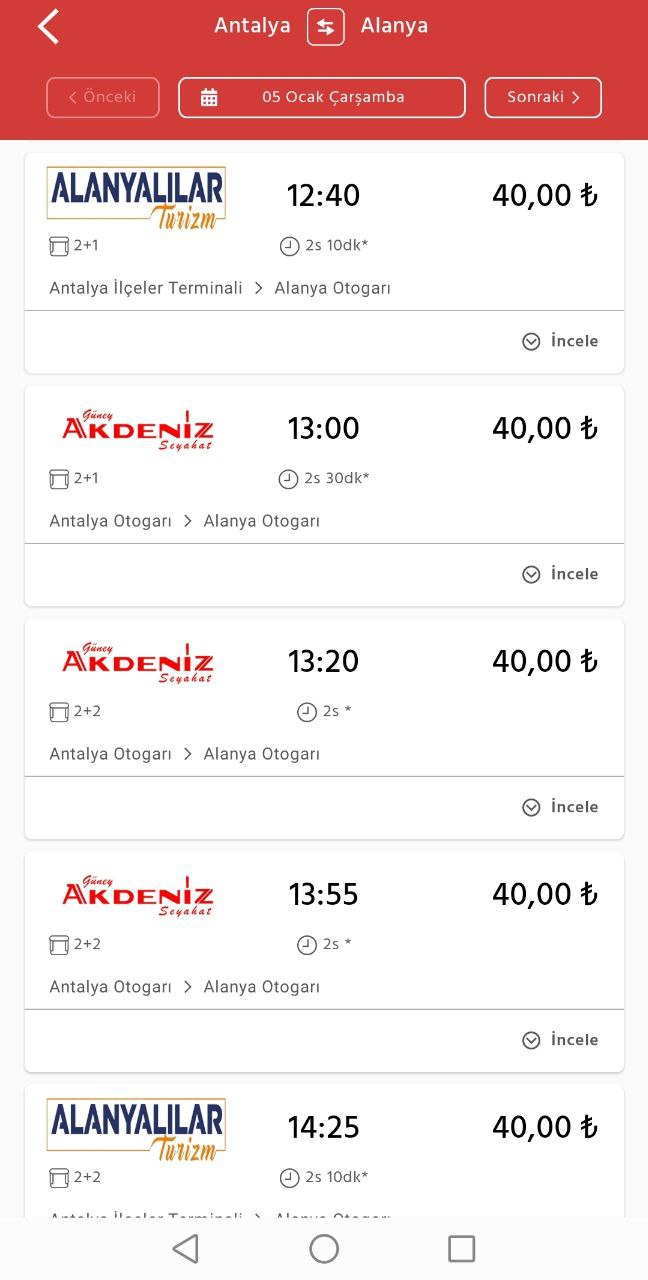This screenshot has height=1280, width=648.
Task: Select the 12:40 Alanyalılar Turizm bus card
Action: pos(324,232)
